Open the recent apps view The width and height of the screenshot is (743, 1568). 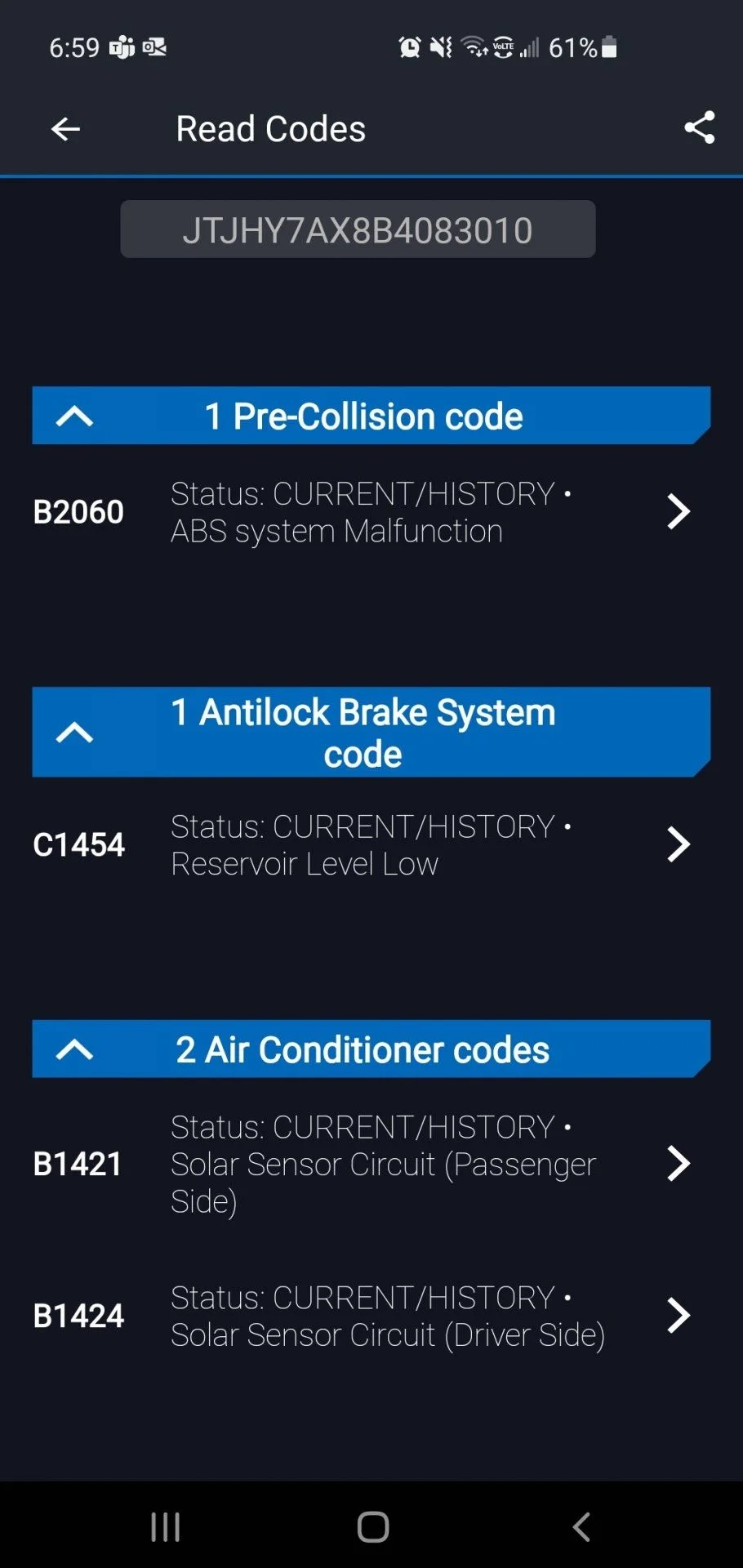[166, 1526]
